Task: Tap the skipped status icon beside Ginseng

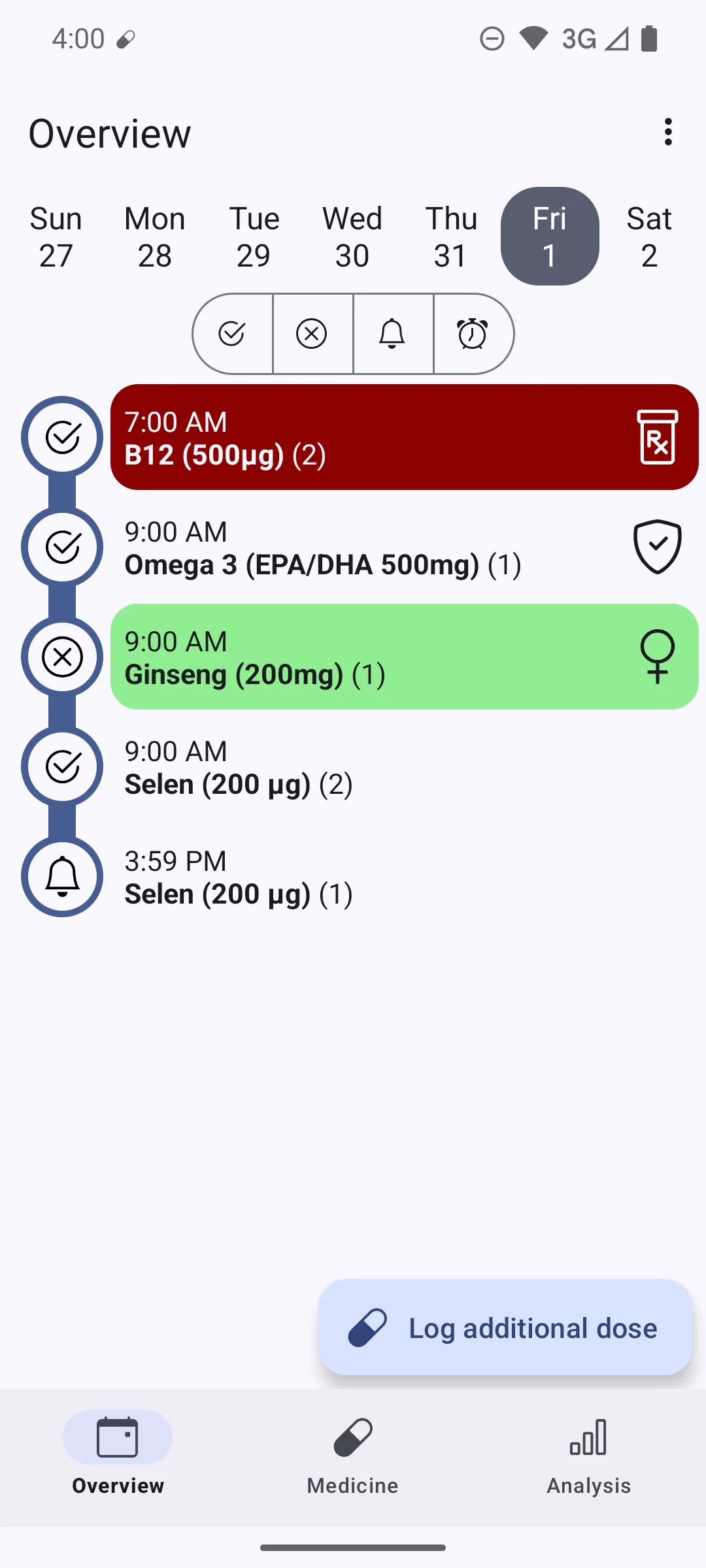Action: (x=63, y=657)
